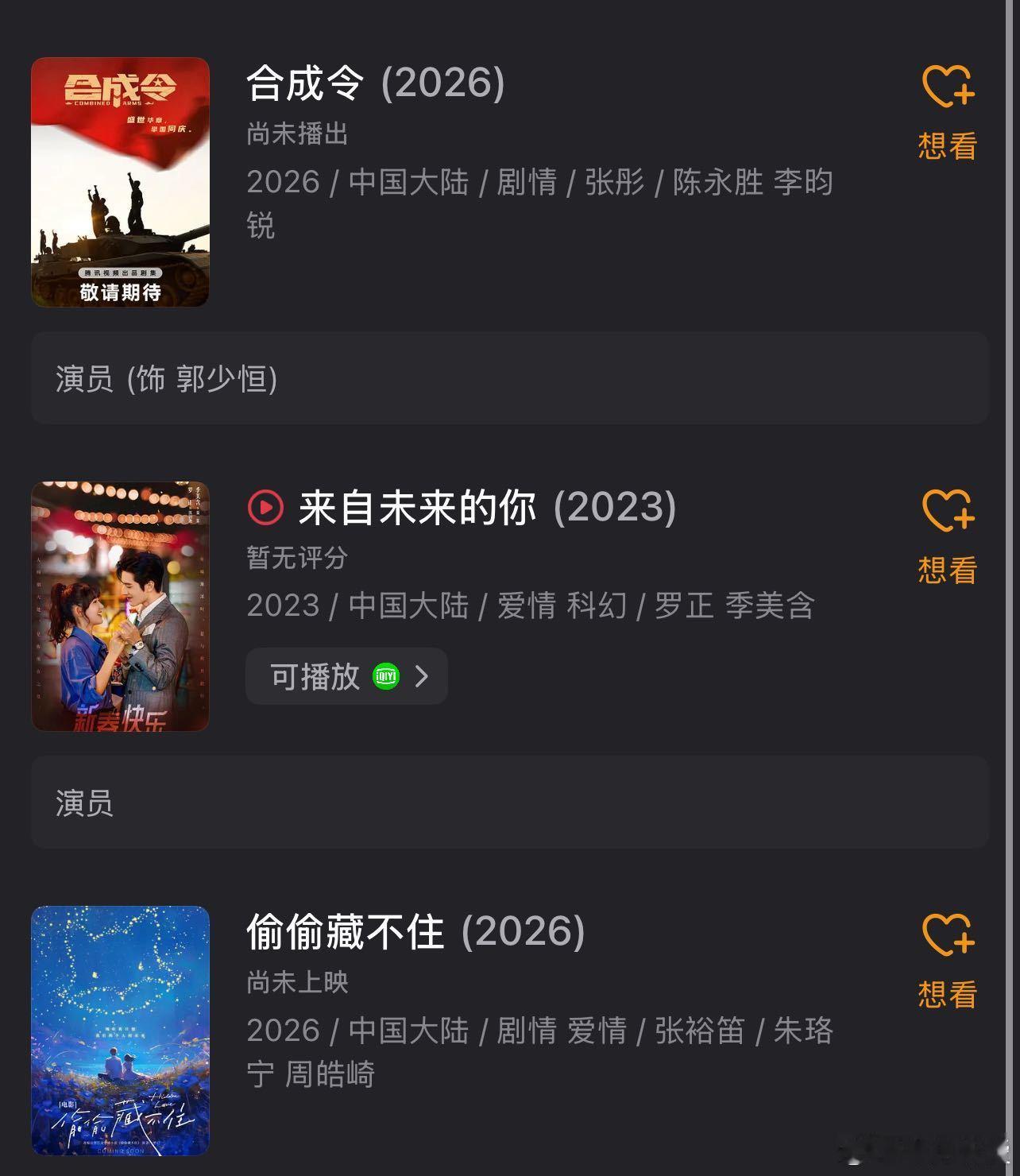The height and width of the screenshot is (1176, 1020).
Task: Open the 偷偷藏不住 (2026) title
Action: (415, 931)
